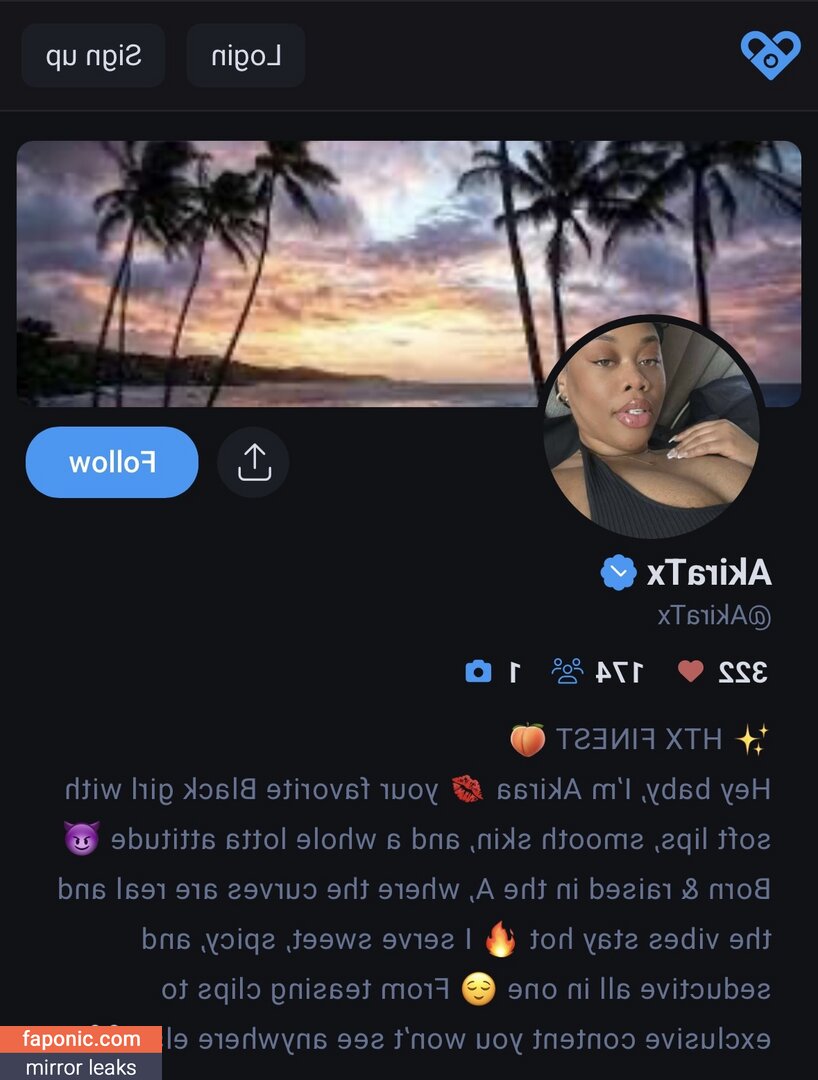The width and height of the screenshot is (818, 1080).
Task: Click the sunset banner cover image
Action: pos(300,270)
